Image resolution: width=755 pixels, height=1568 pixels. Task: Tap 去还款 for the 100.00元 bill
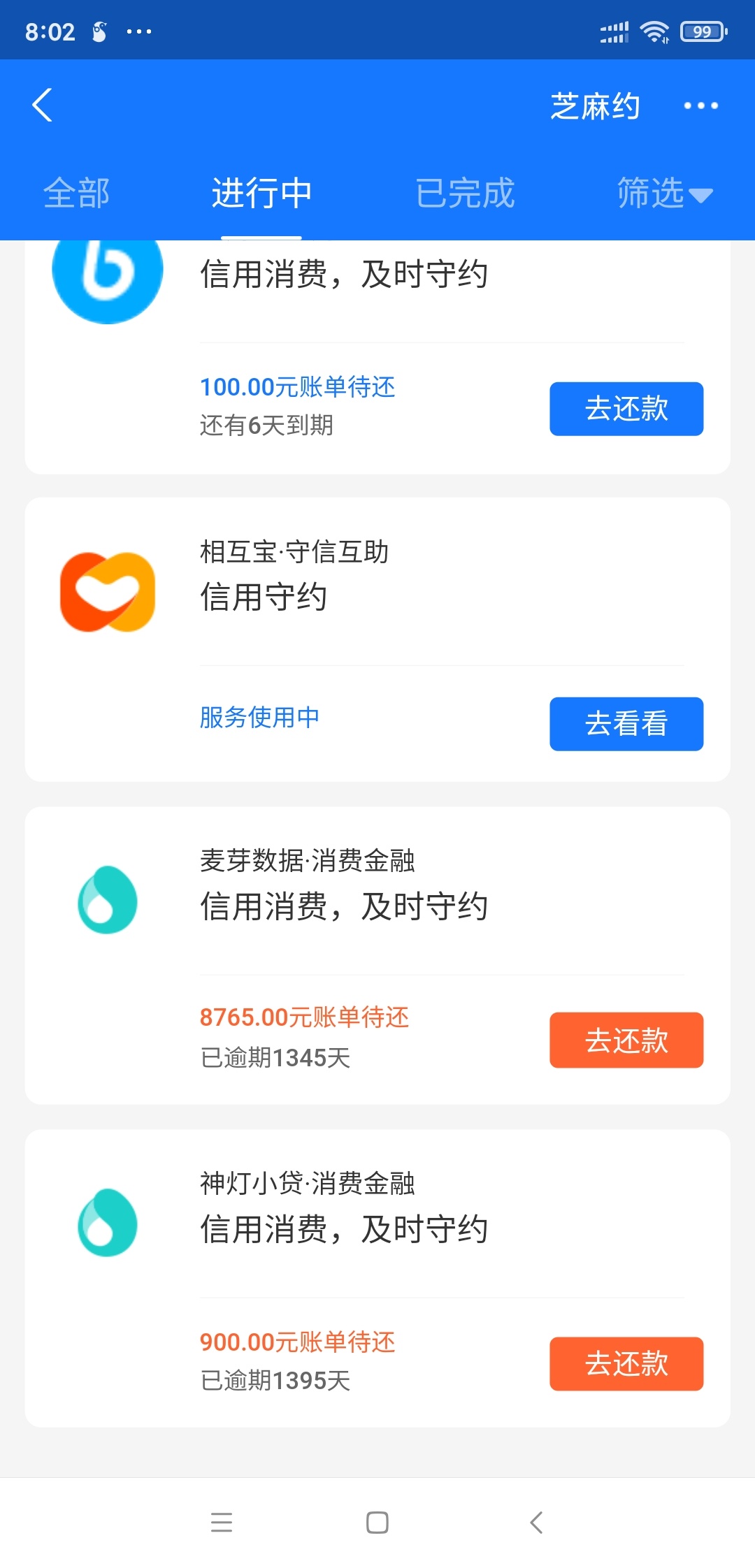[626, 409]
